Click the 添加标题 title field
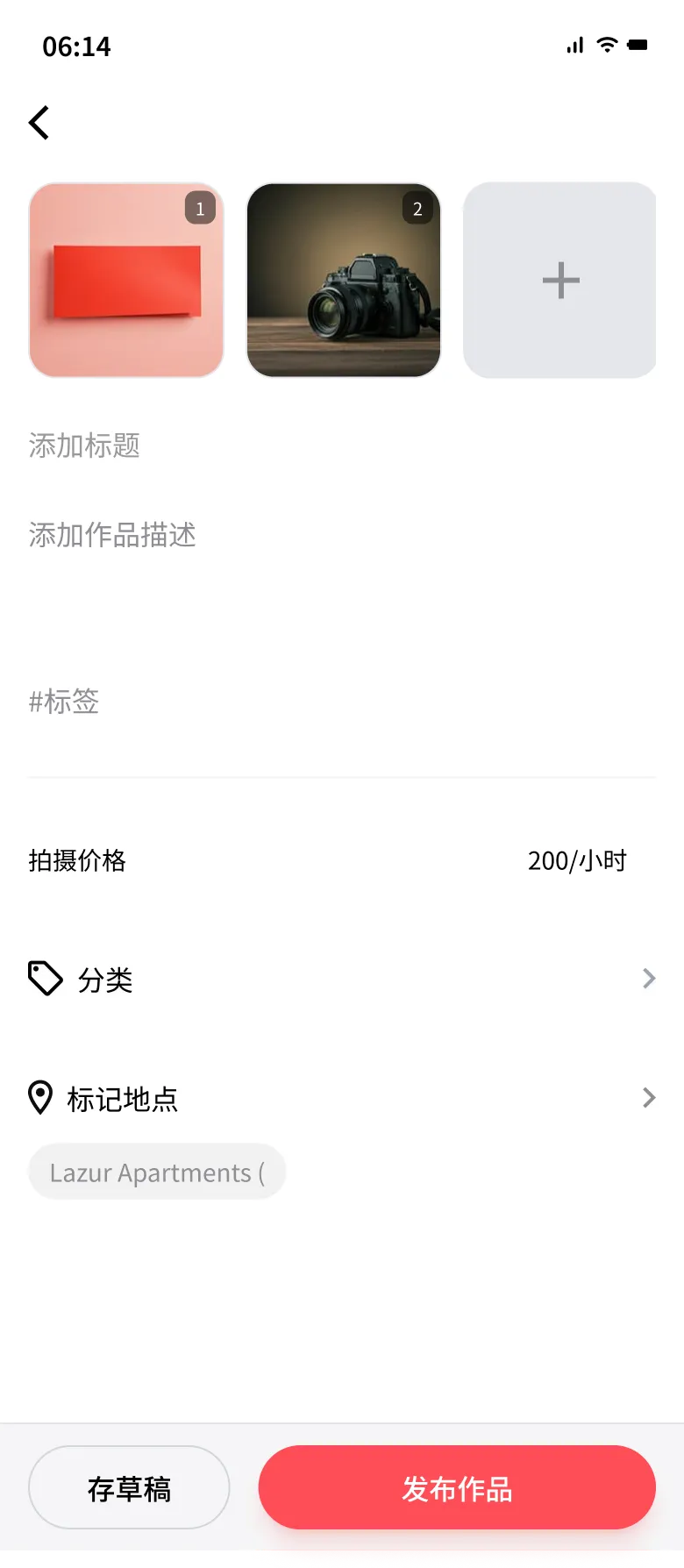The height and width of the screenshot is (1568, 684). click(82, 446)
